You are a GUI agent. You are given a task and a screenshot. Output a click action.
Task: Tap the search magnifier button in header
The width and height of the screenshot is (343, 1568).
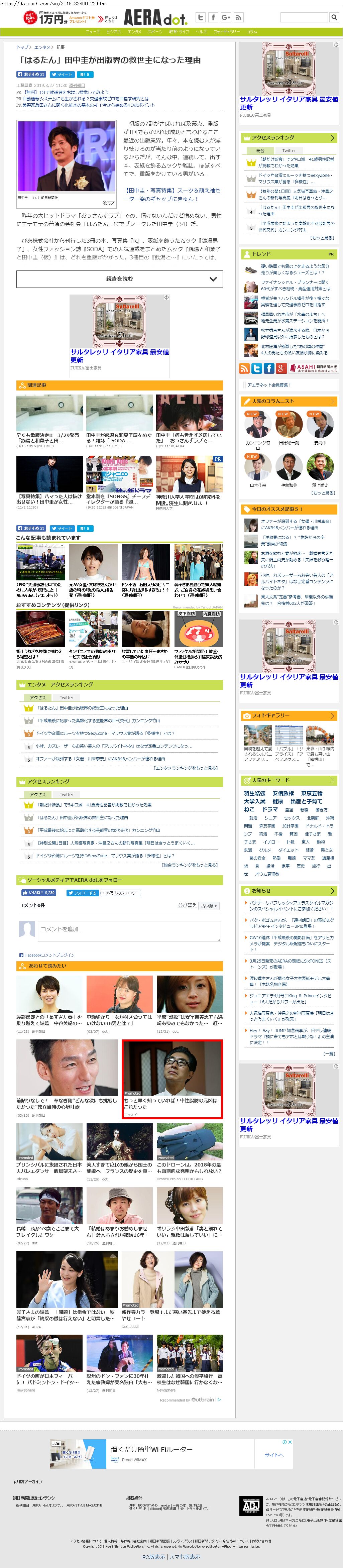point(334,18)
